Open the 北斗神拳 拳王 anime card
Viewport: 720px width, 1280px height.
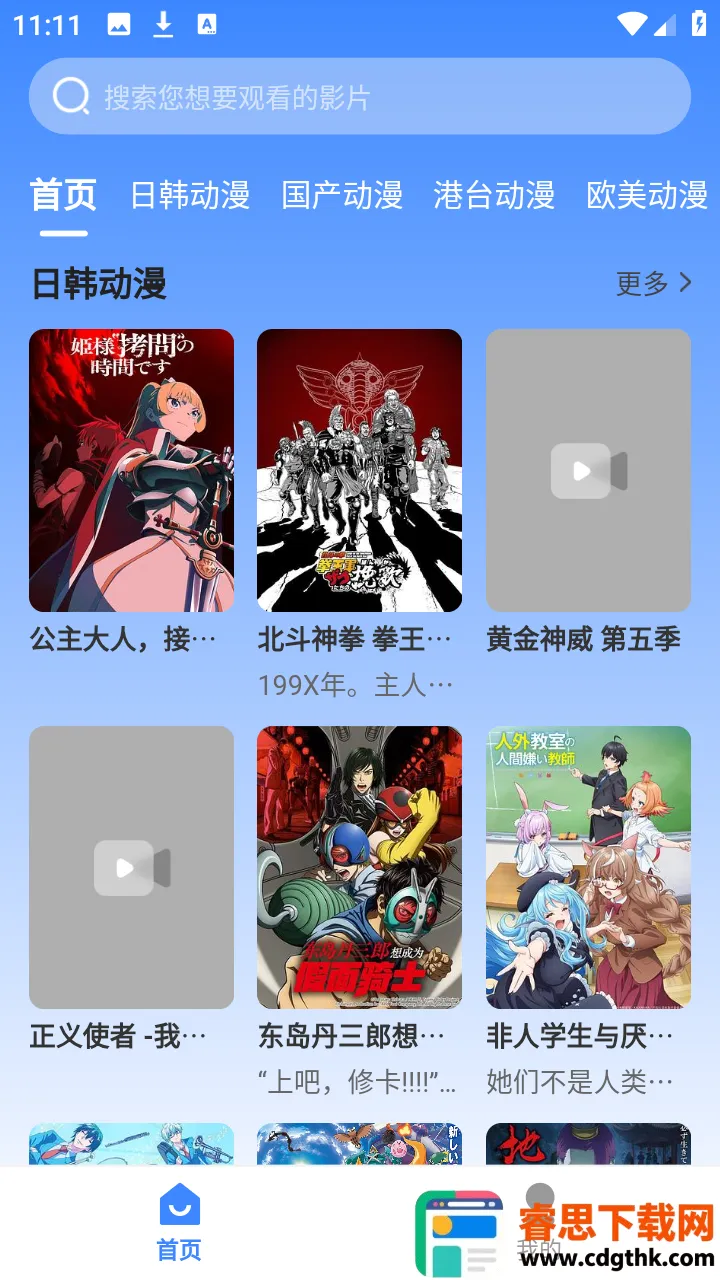[x=359, y=470]
